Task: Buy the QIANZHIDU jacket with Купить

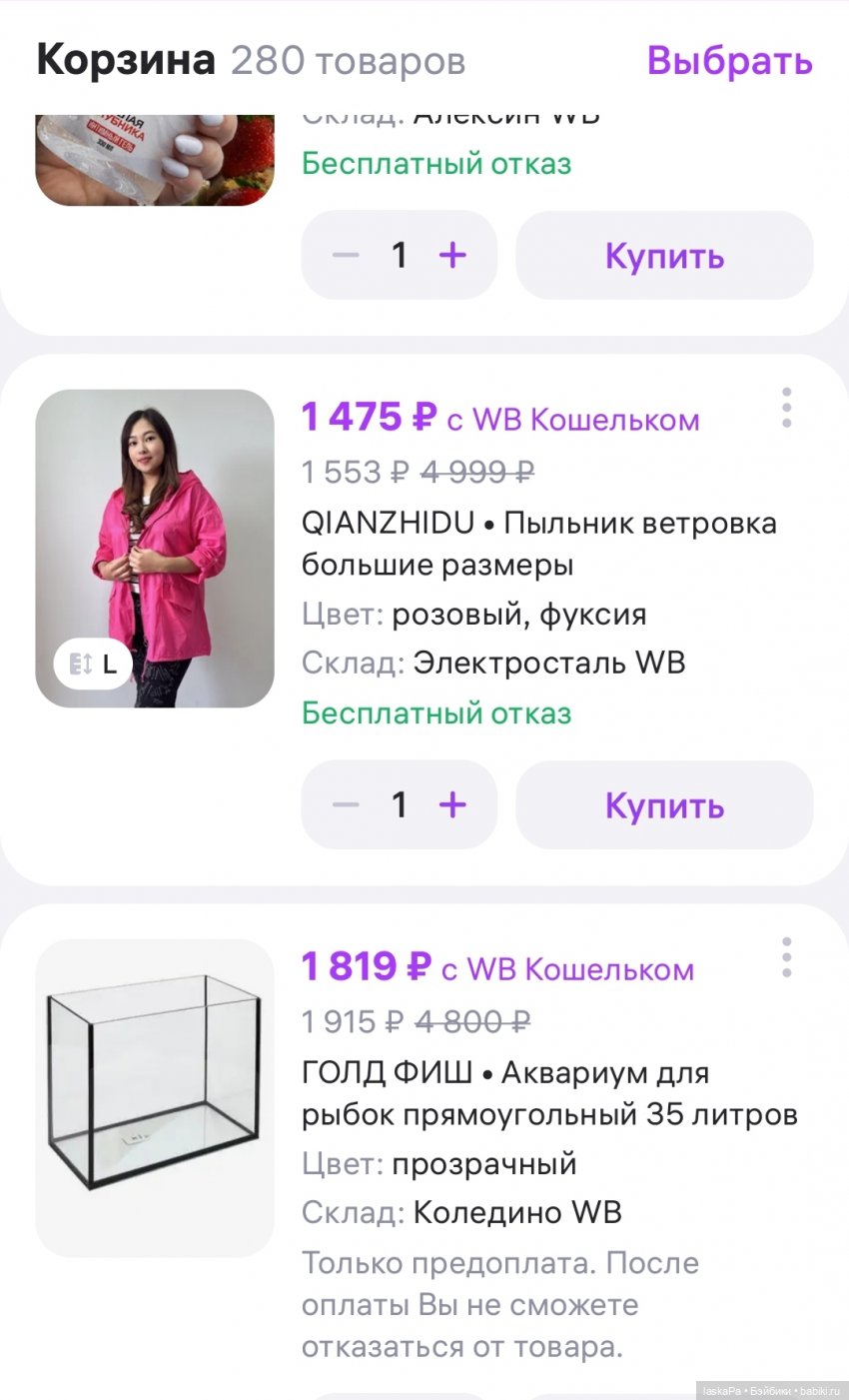Action: coord(664,805)
